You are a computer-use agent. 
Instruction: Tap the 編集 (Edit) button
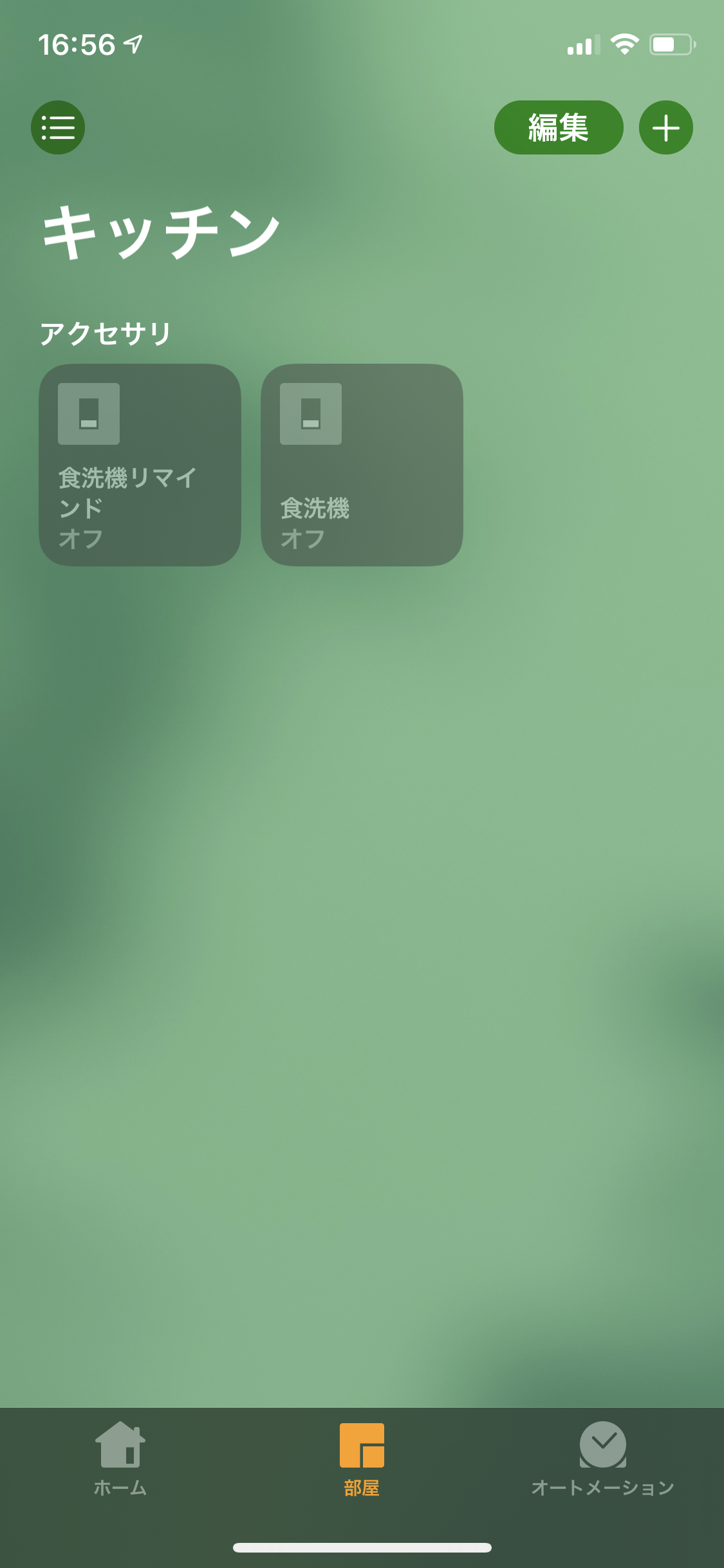pyautogui.click(x=558, y=127)
